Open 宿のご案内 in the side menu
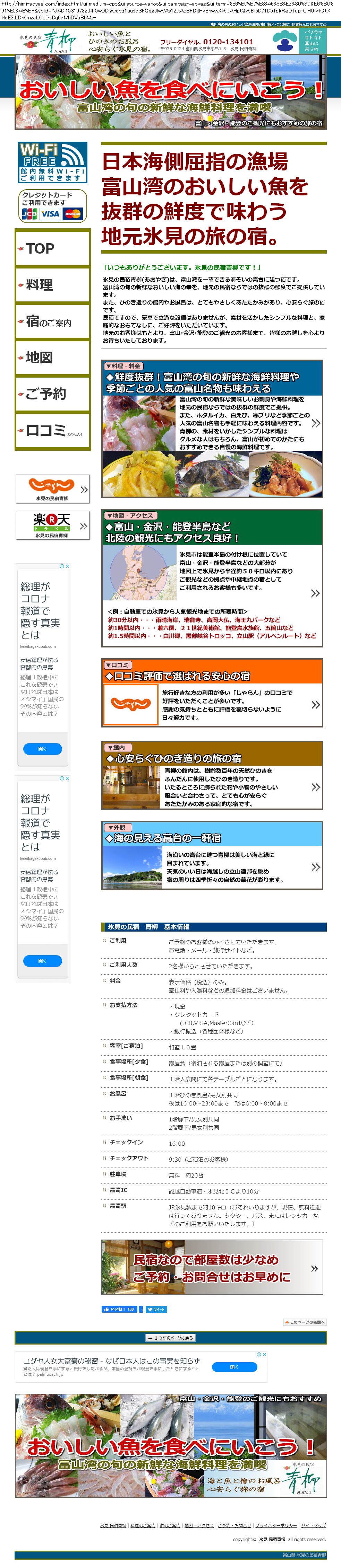Screen dimensions: 341x1568 pyautogui.click(x=53, y=321)
